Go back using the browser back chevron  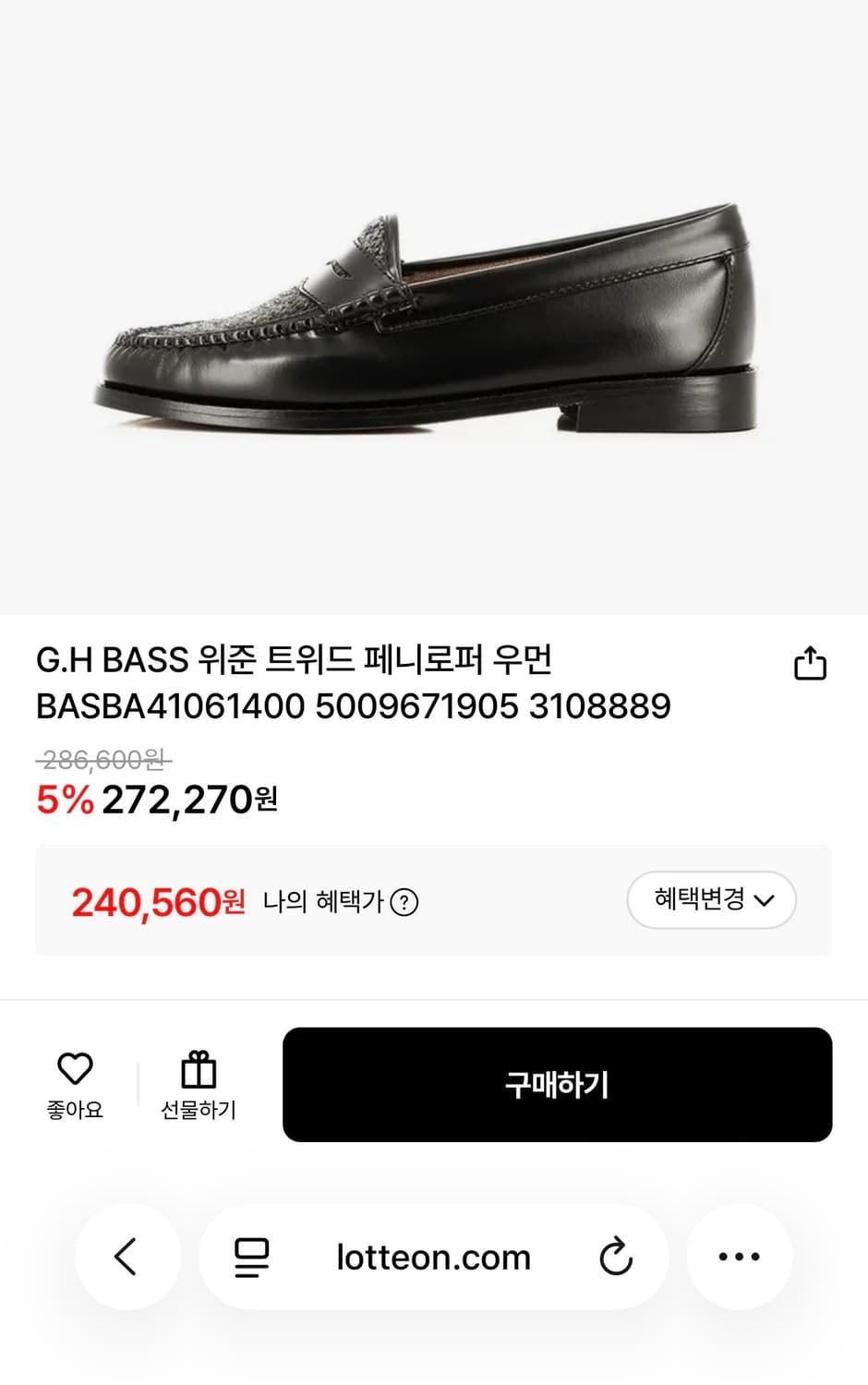point(127,1257)
